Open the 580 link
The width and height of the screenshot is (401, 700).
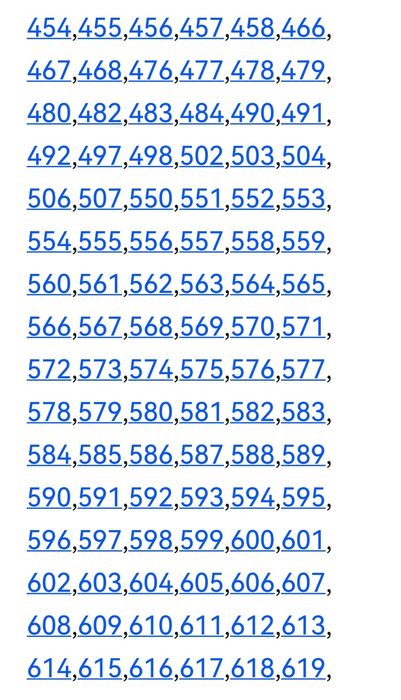(x=151, y=412)
